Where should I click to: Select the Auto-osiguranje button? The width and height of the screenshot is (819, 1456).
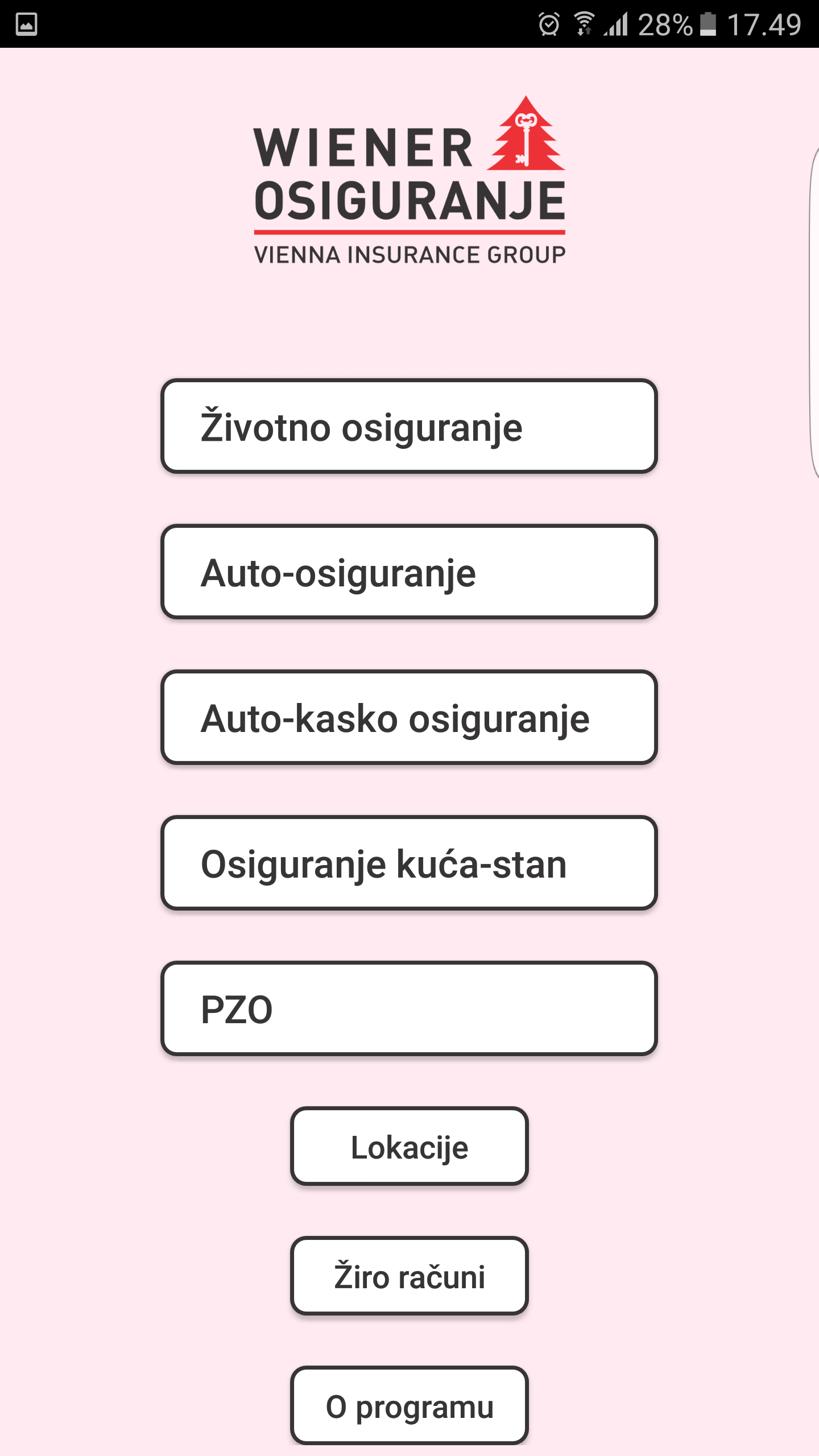[409, 572]
